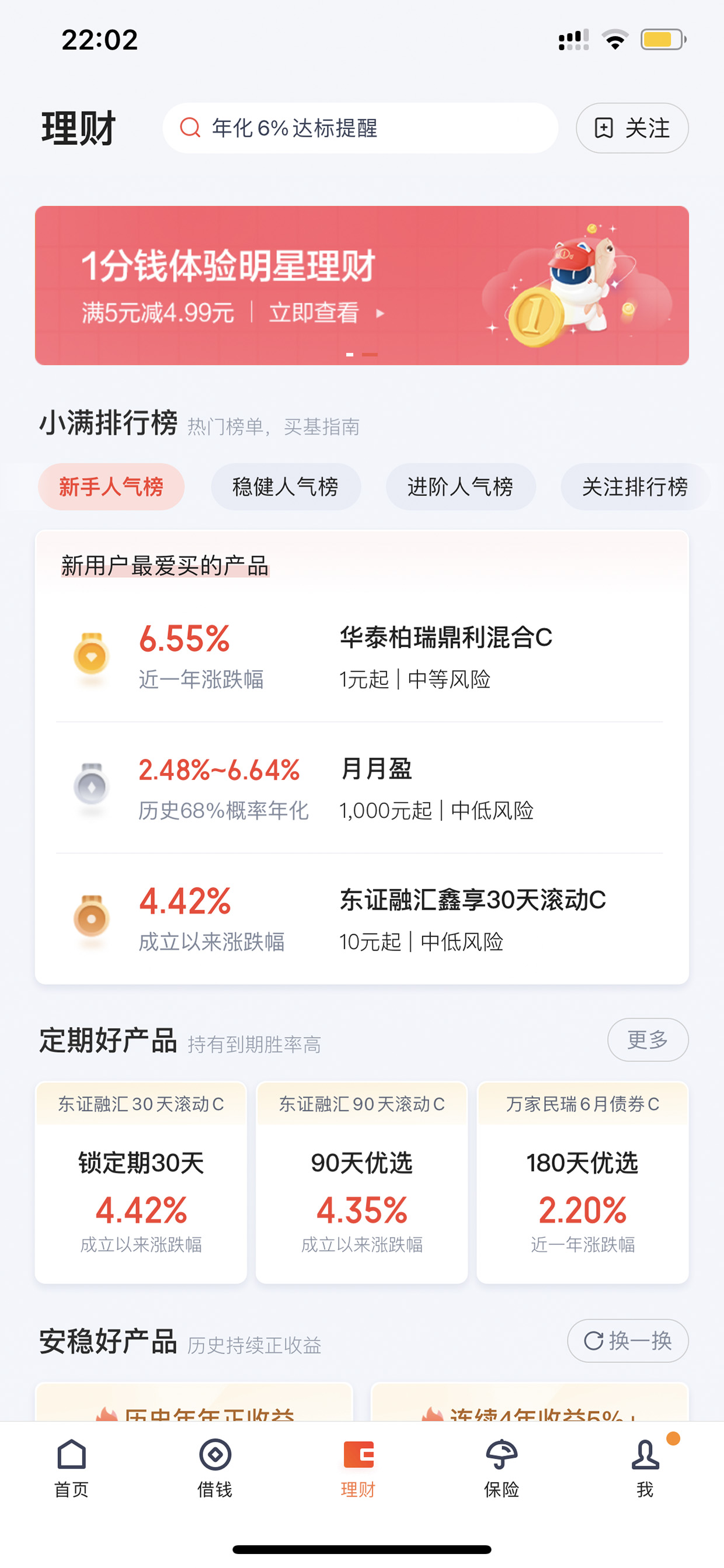The image size is (724, 1568).
Task: Open the 180天优选 product card
Action: (x=583, y=1182)
